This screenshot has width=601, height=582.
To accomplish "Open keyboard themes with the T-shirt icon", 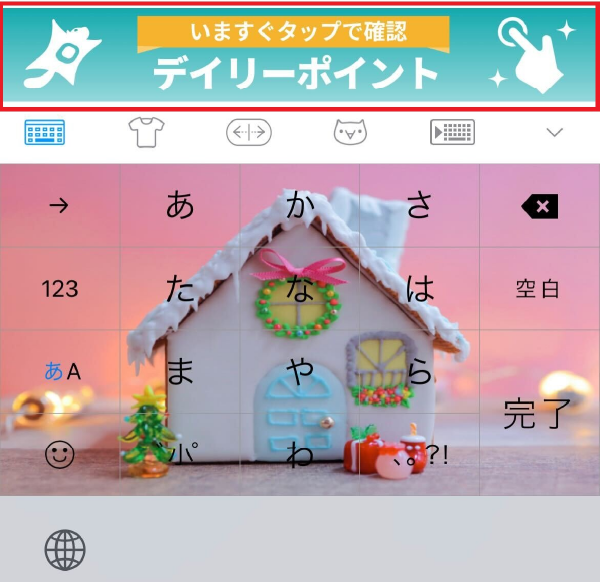I will click(x=146, y=131).
